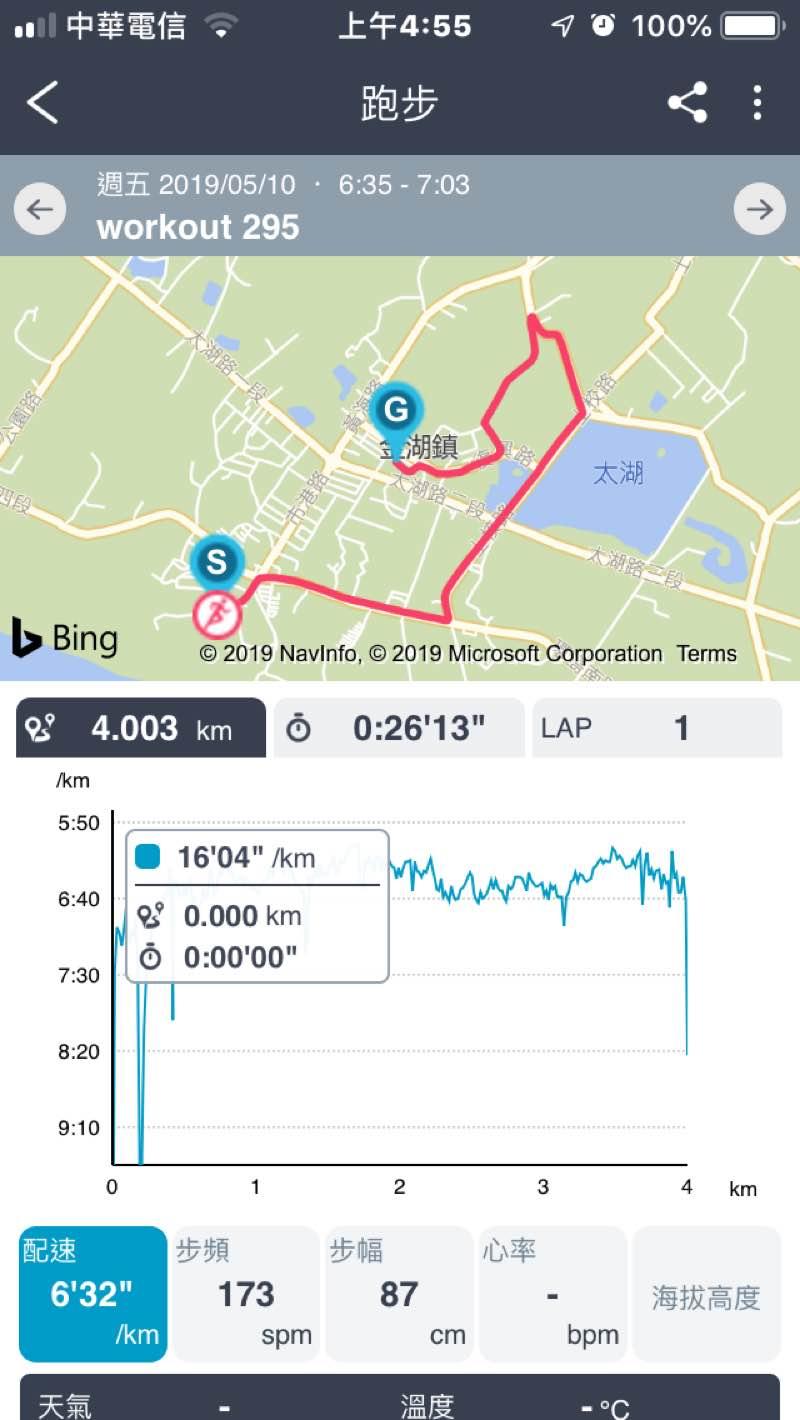The width and height of the screenshot is (800, 1420).
Task: Show the 海拔高度 elevation chart
Action: coord(706,1295)
